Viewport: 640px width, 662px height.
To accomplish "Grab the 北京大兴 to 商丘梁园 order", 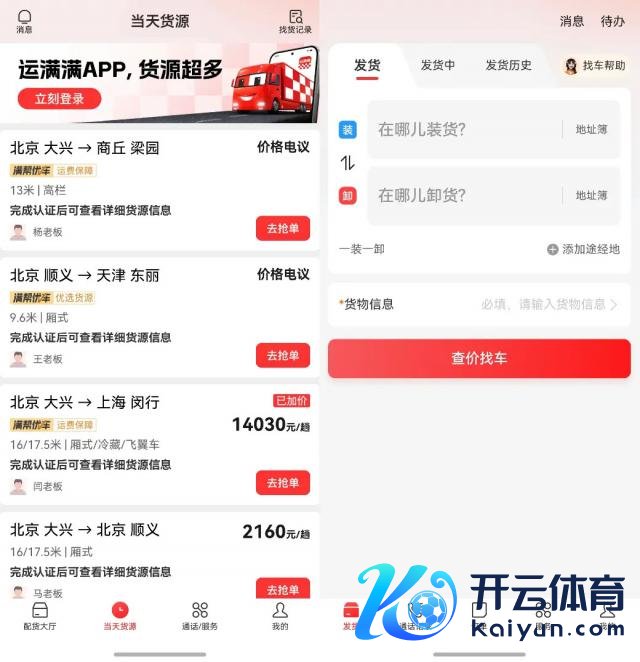I will click(282, 228).
